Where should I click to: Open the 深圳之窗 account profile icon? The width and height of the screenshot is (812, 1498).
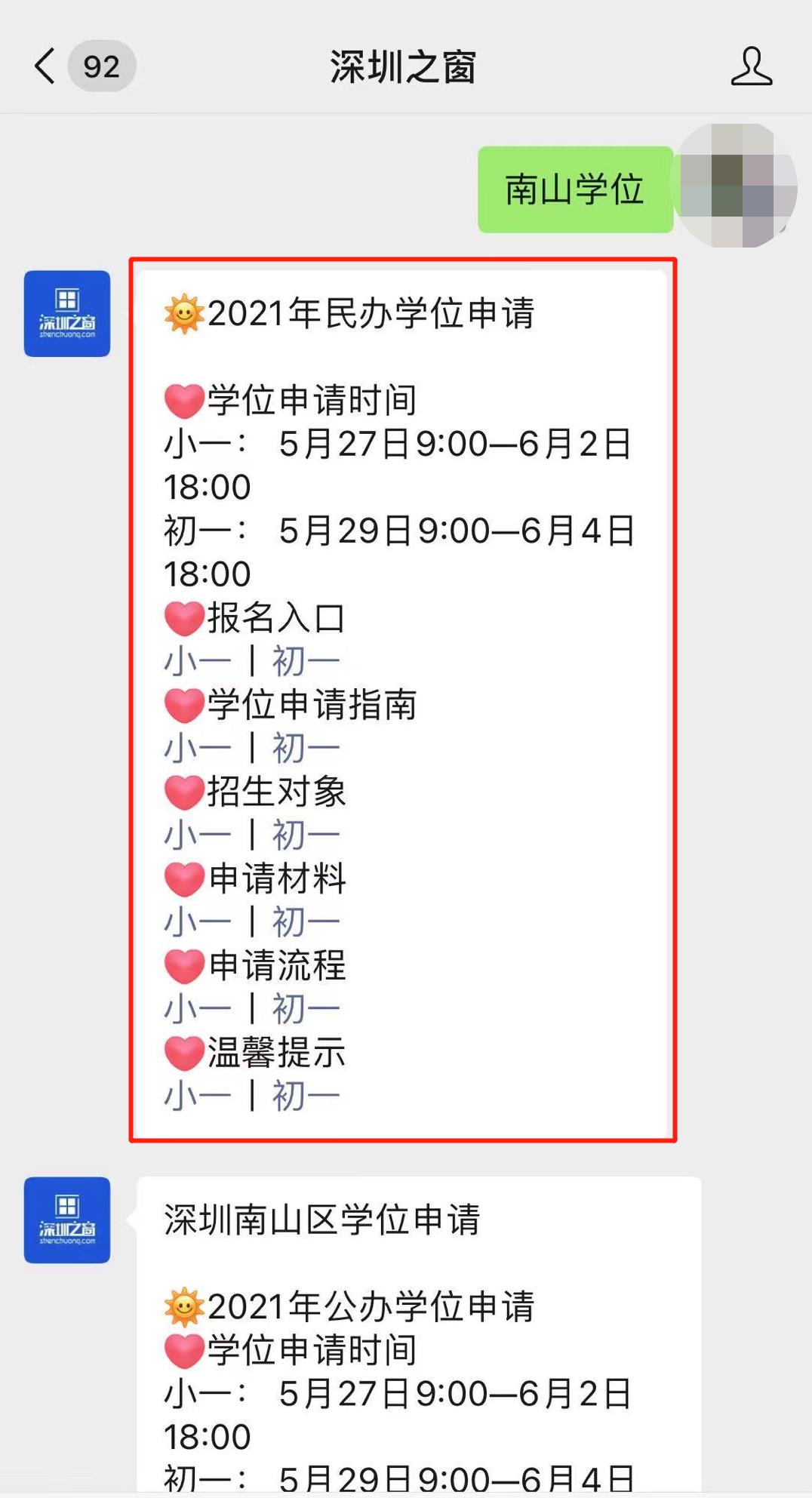(x=751, y=66)
